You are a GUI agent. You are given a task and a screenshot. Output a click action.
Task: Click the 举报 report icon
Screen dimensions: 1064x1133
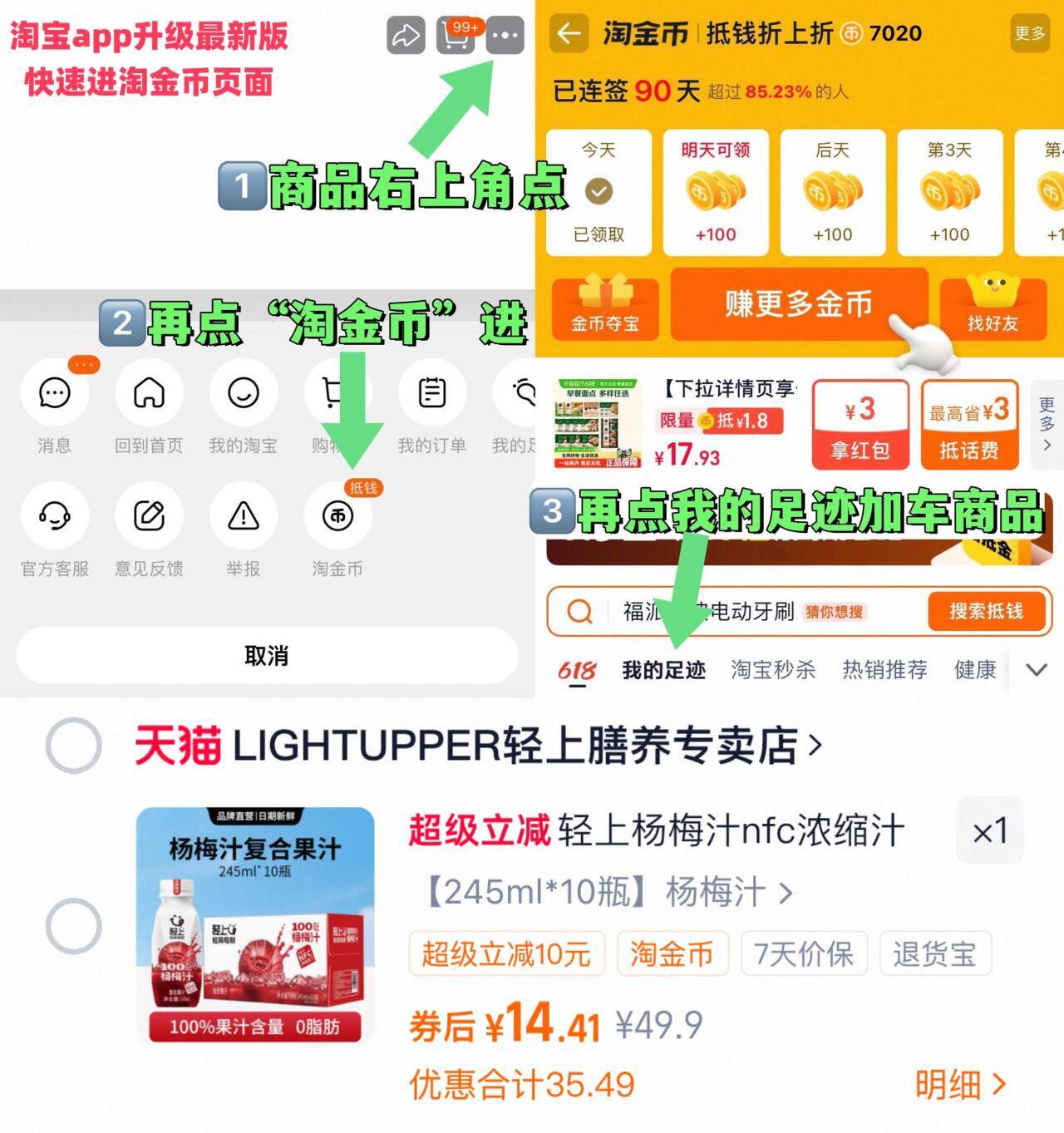coord(242,515)
